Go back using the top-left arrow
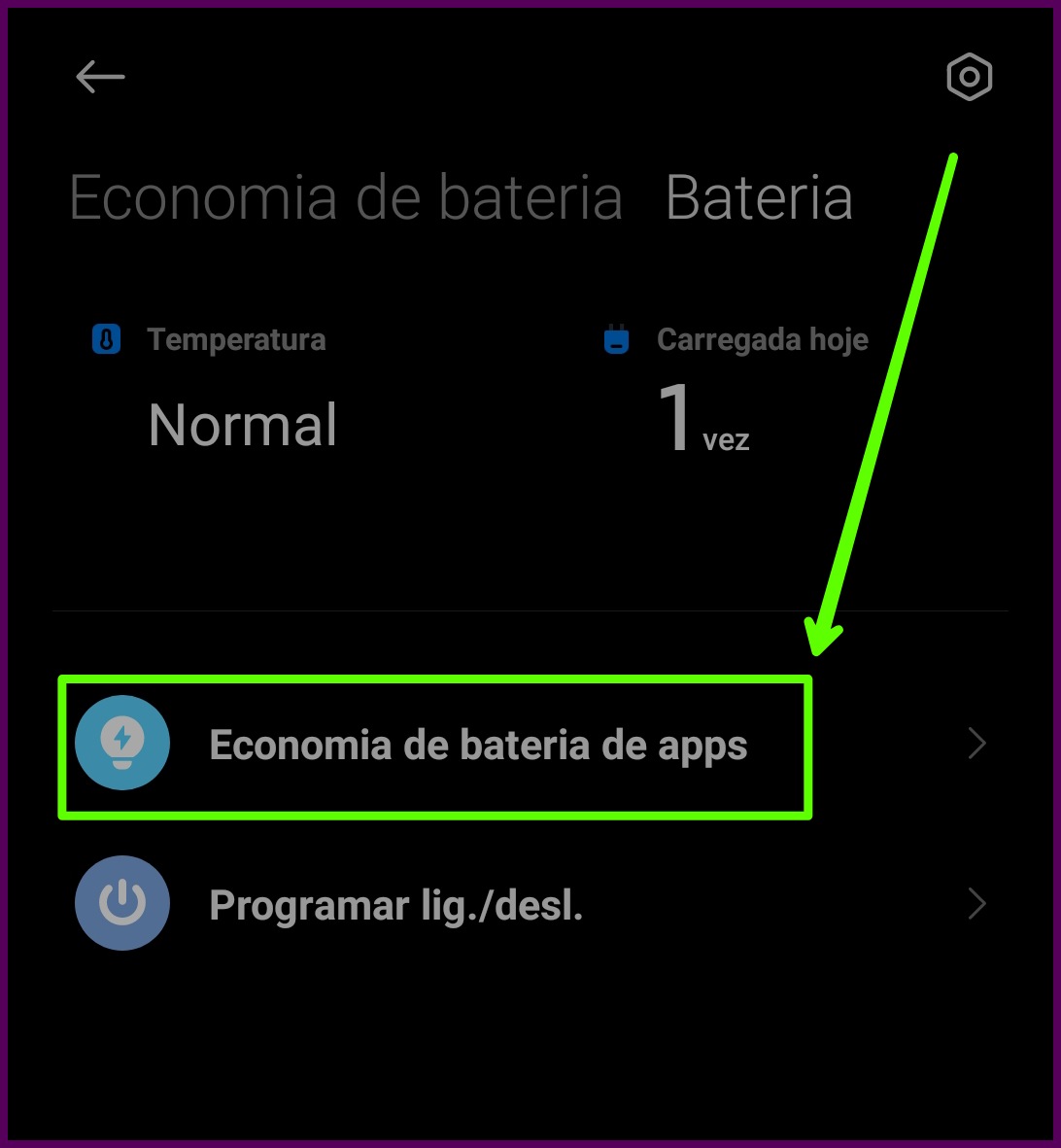The width and height of the screenshot is (1061, 1148). click(x=100, y=77)
